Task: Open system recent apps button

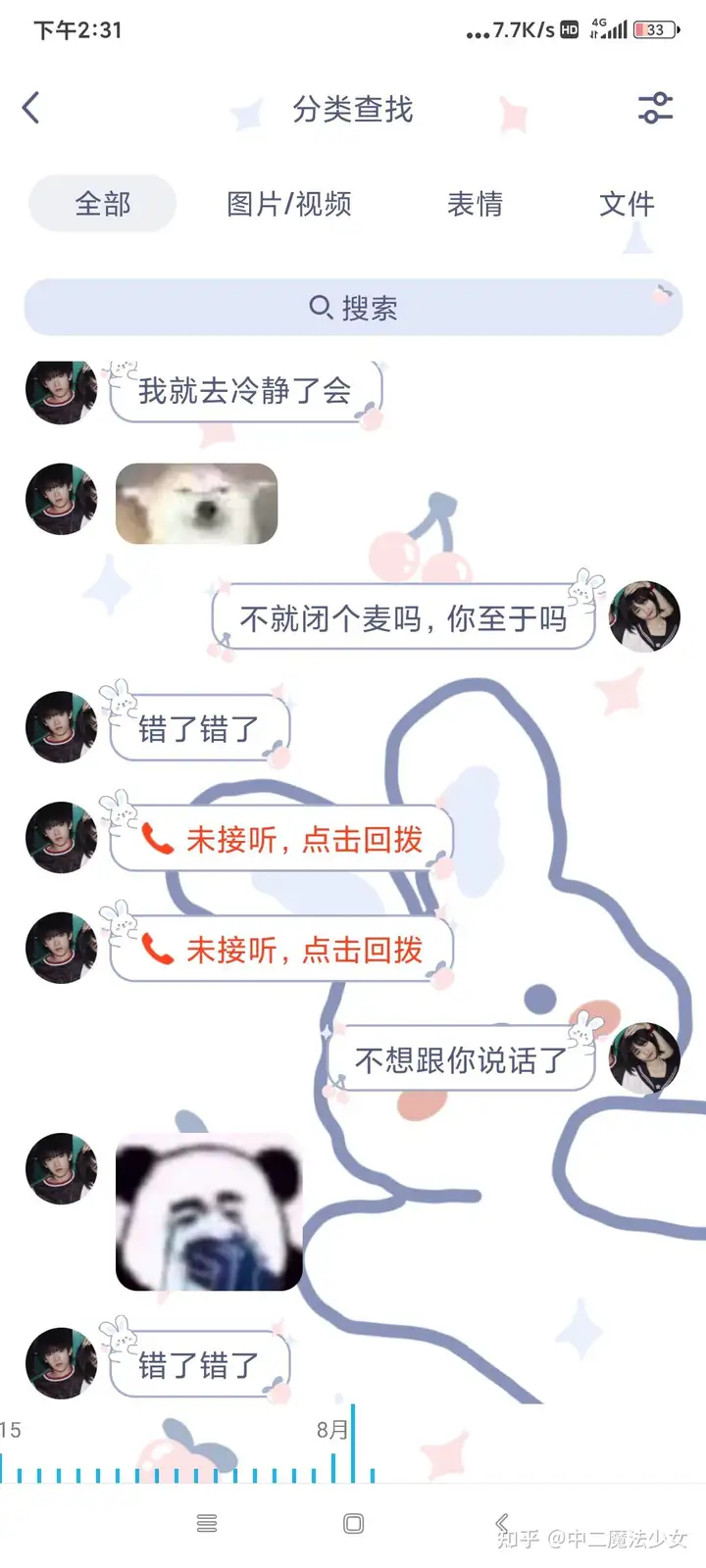Action: pos(207,1524)
